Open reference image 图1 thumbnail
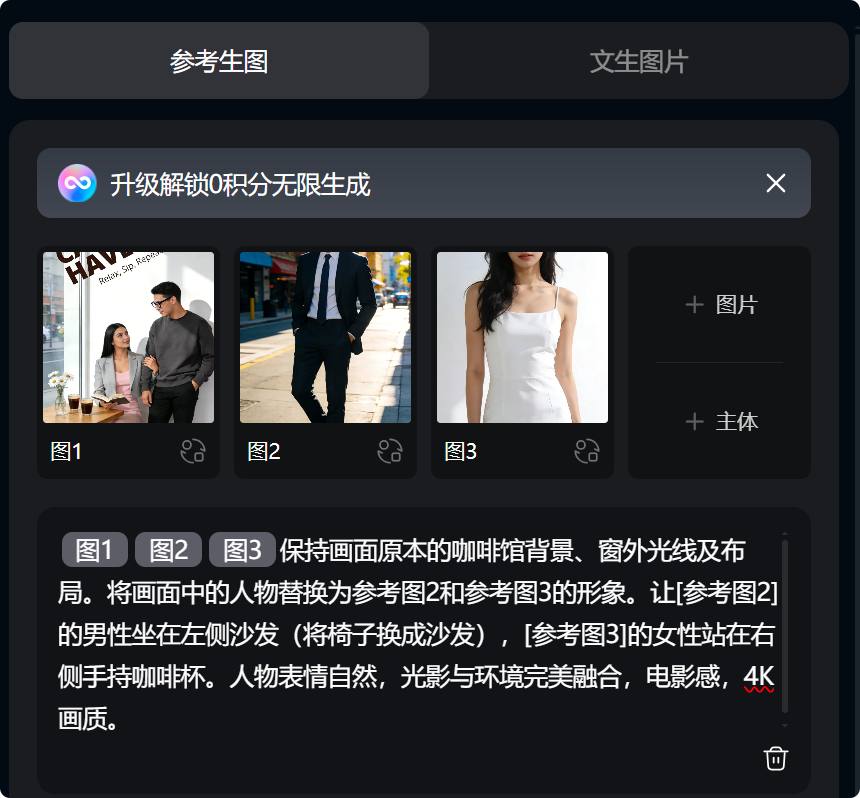Screen dimensions: 860x798 point(128,337)
